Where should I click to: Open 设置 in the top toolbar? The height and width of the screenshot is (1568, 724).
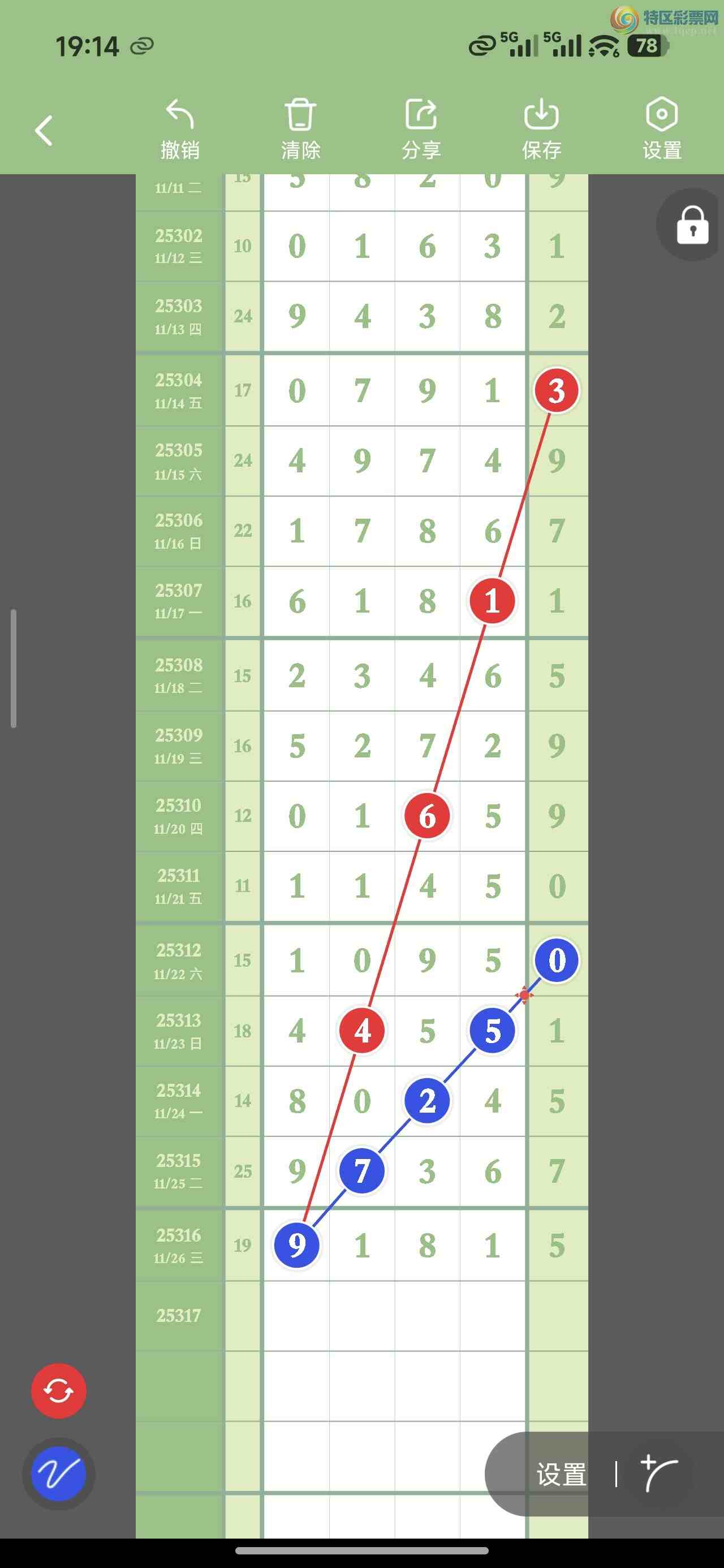[x=661, y=128]
